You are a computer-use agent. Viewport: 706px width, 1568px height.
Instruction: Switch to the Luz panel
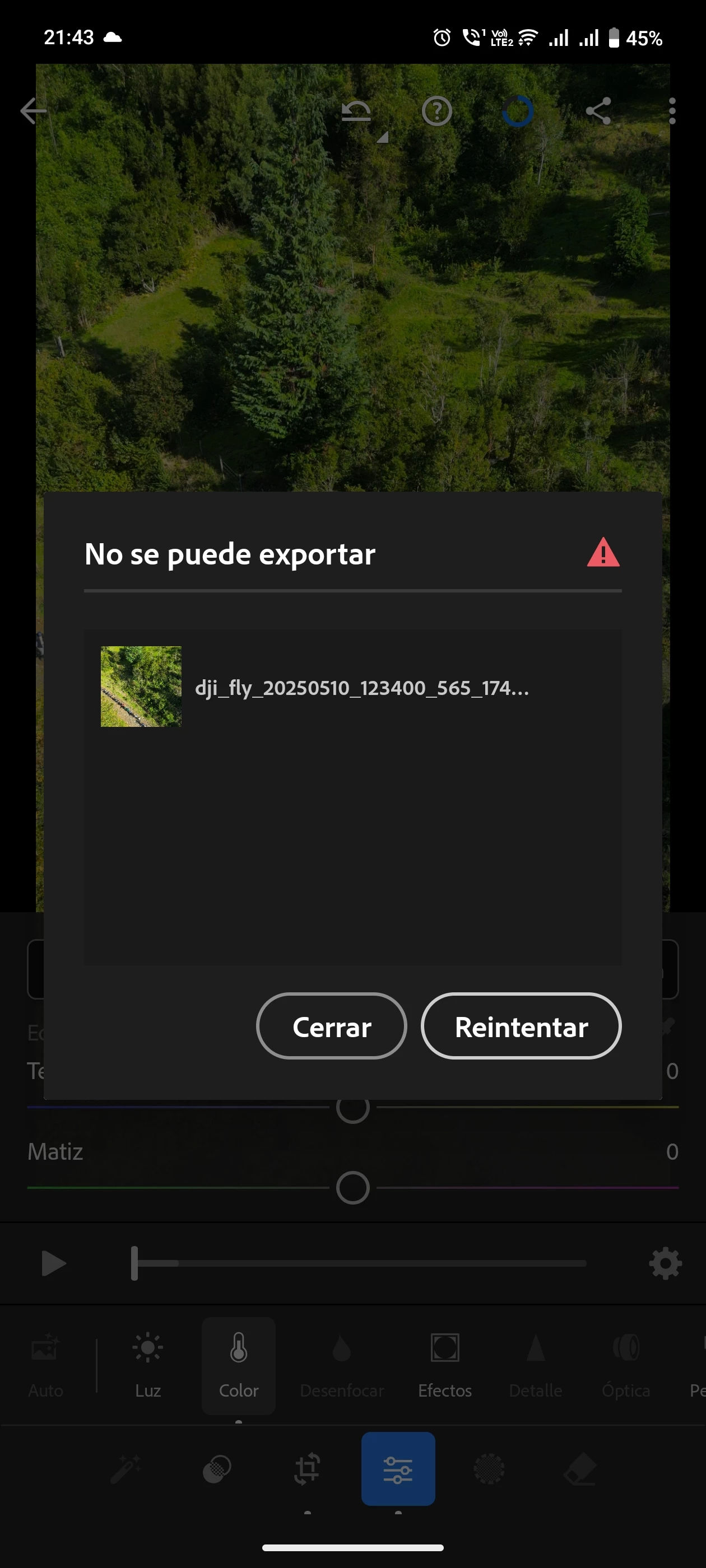tap(147, 1365)
